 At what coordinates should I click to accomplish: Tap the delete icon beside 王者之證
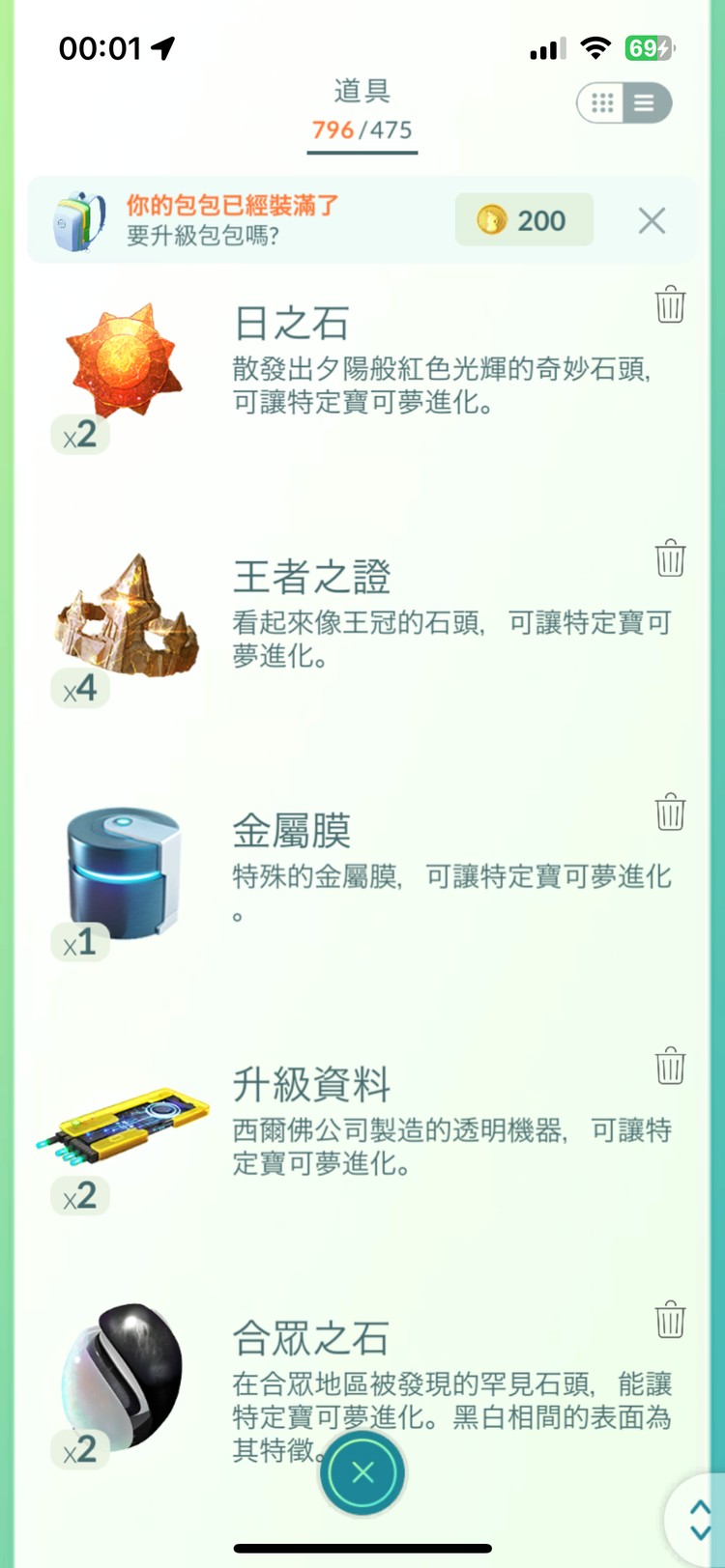click(x=671, y=558)
